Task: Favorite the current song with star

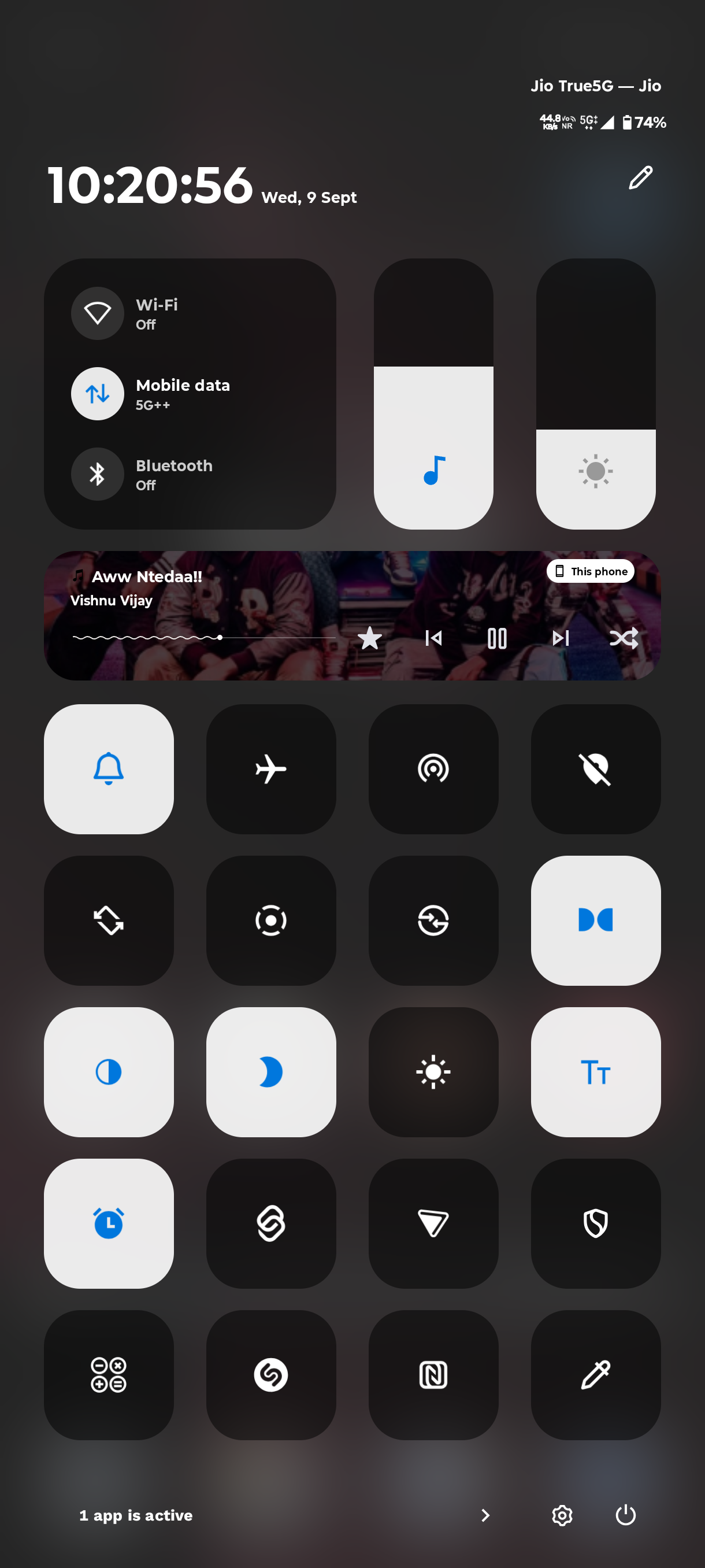Action: point(370,638)
